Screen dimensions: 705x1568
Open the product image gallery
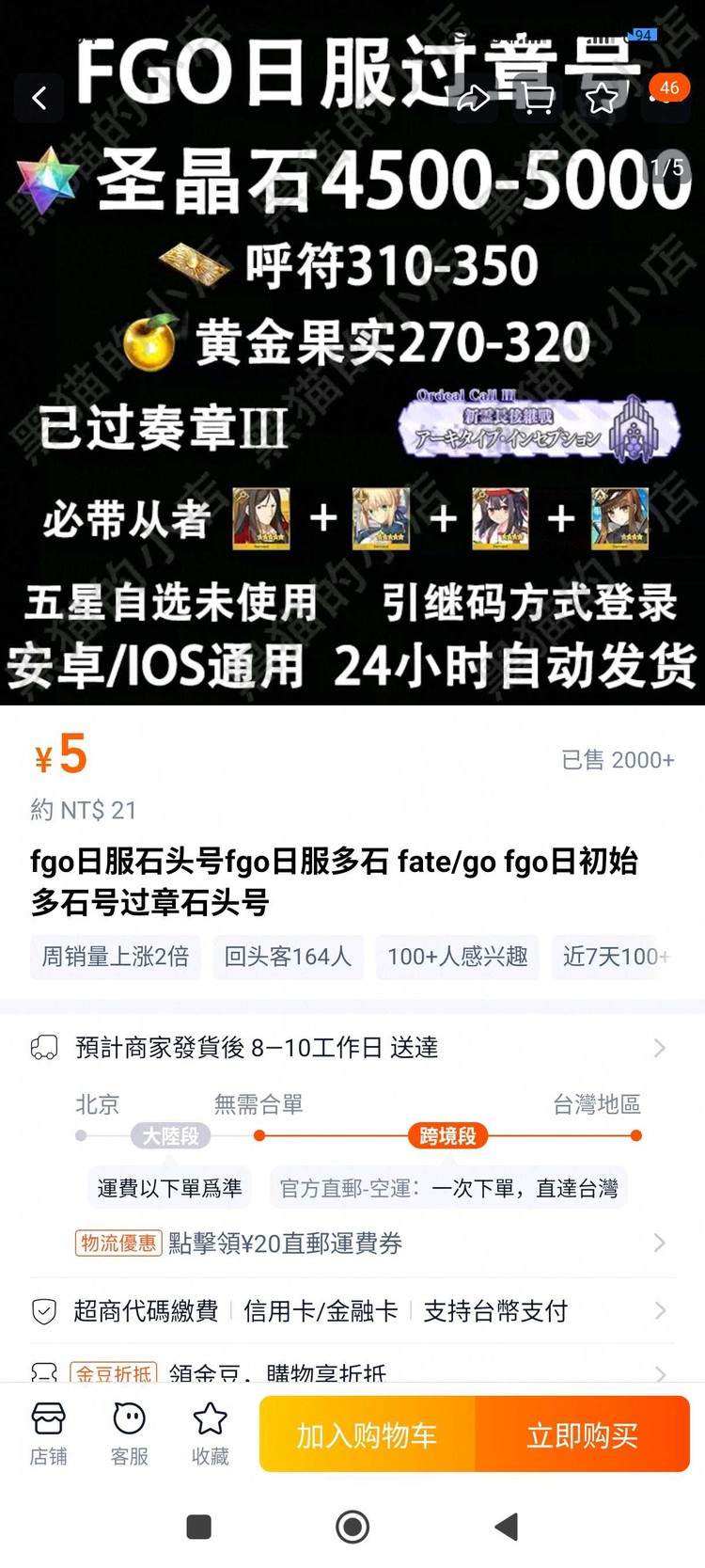(352, 376)
